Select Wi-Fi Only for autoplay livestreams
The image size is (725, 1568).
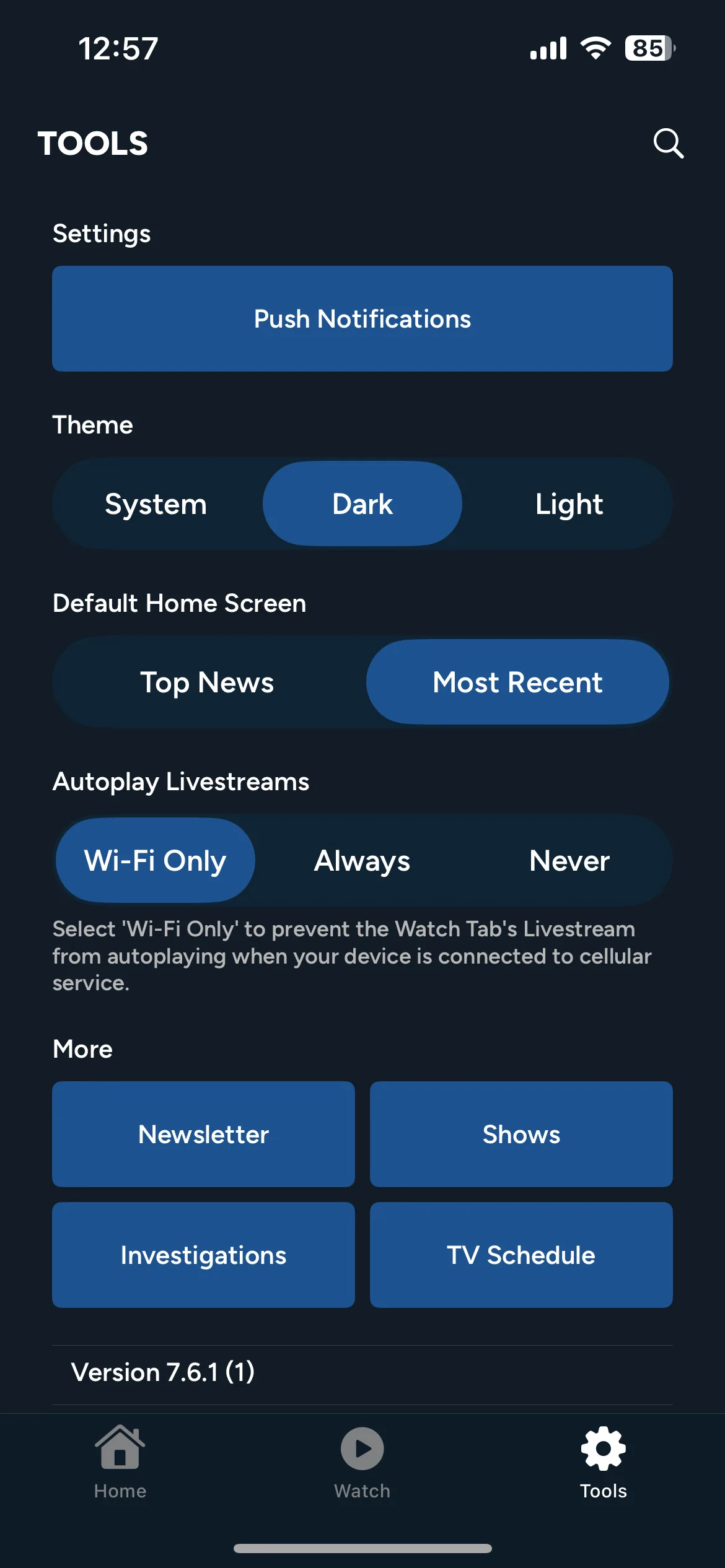[156, 861]
